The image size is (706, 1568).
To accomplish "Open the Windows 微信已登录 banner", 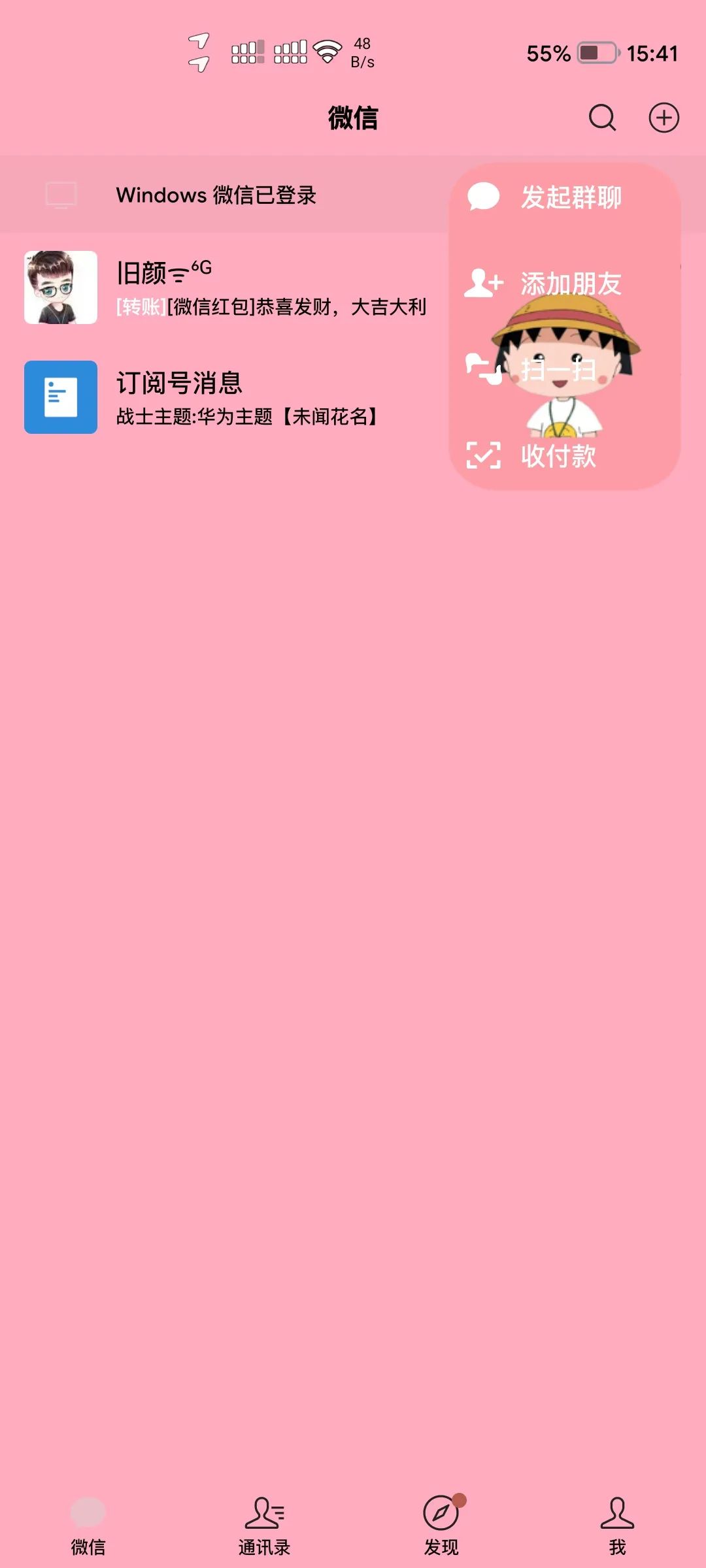I will tap(216, 195).
